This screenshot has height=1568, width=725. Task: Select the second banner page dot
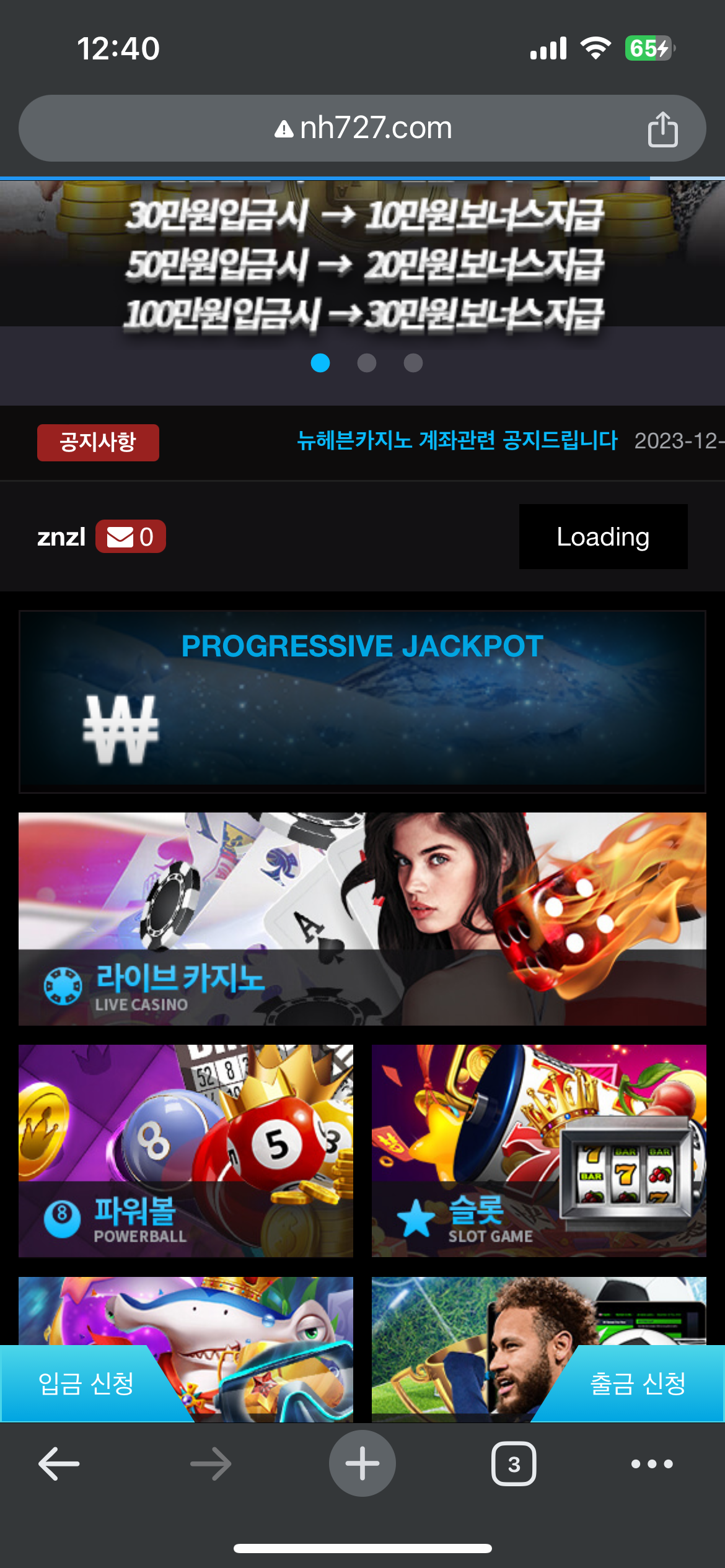pos(367,363)
